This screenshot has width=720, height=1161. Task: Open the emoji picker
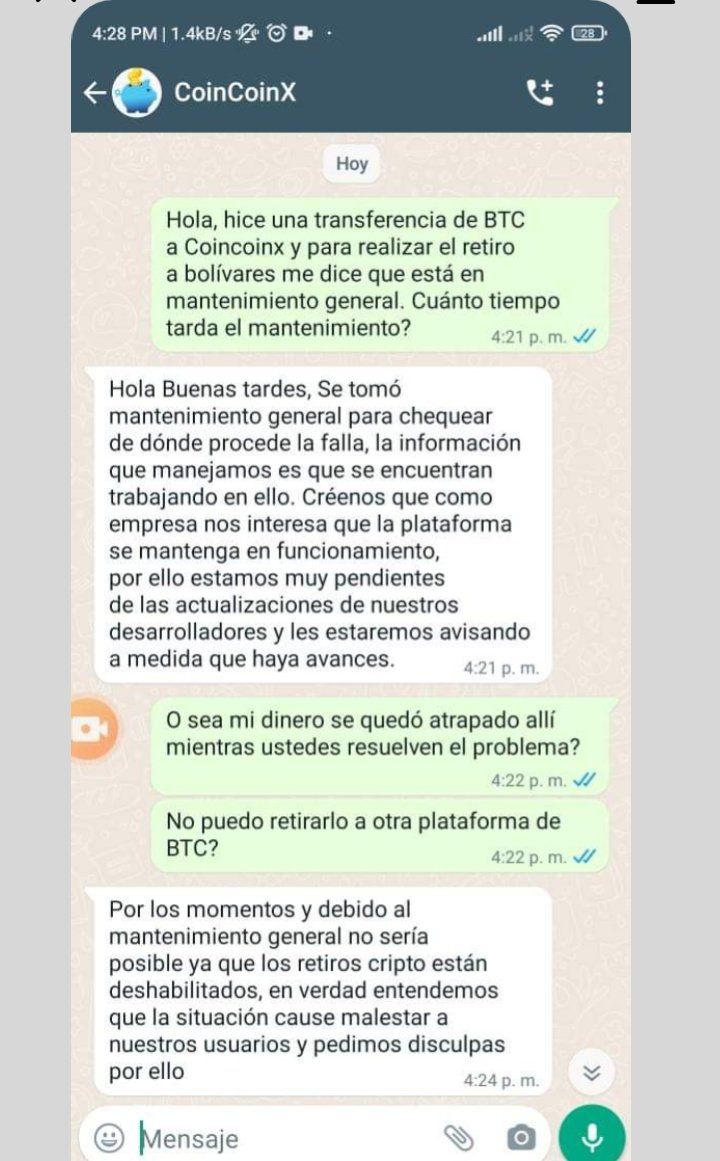(109, 1137)
